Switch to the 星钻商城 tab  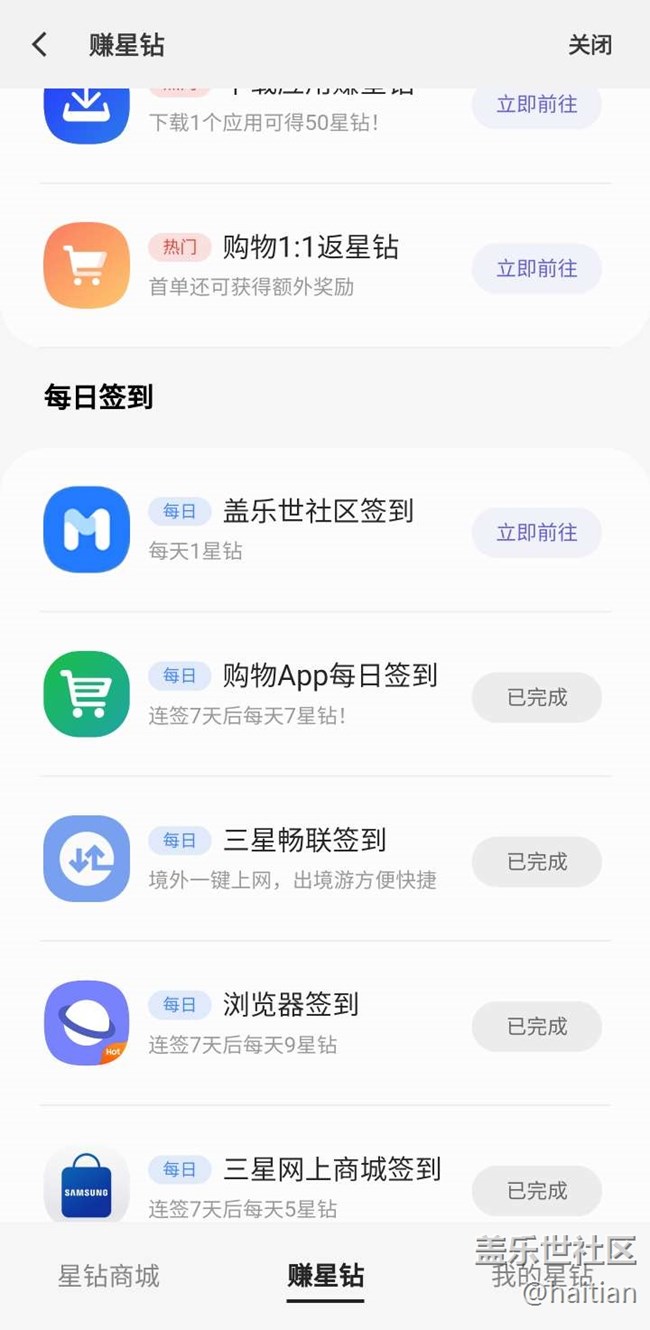coord(109,1276)
